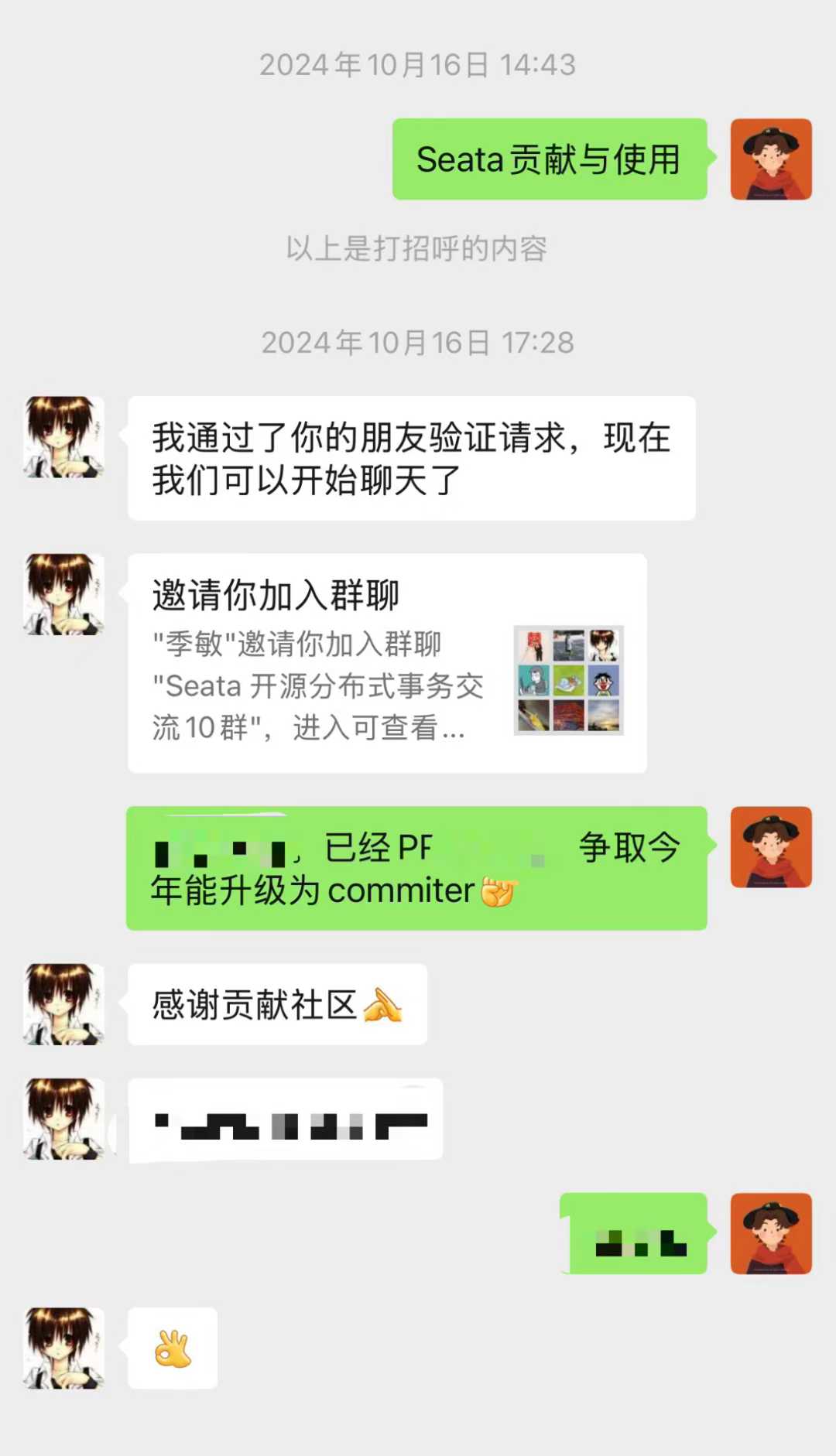This screenshot has width=836, height=1456.
Task: Tap the green bubble mentioning commiter upgrade
Action: point(416,868)
